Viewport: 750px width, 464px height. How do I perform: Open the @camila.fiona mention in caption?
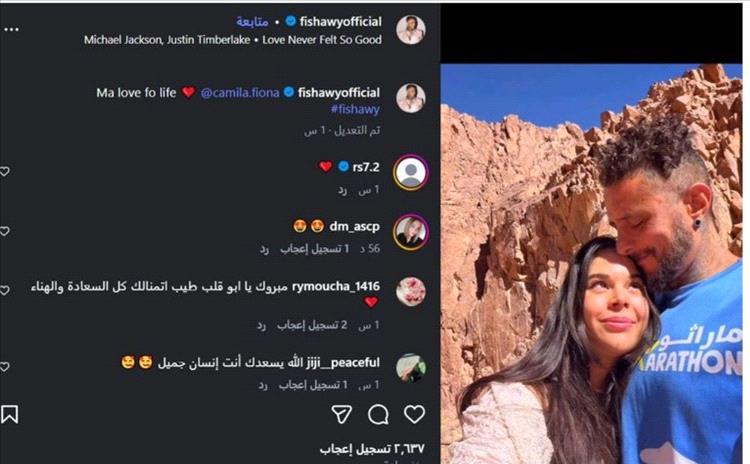(240, 92)
